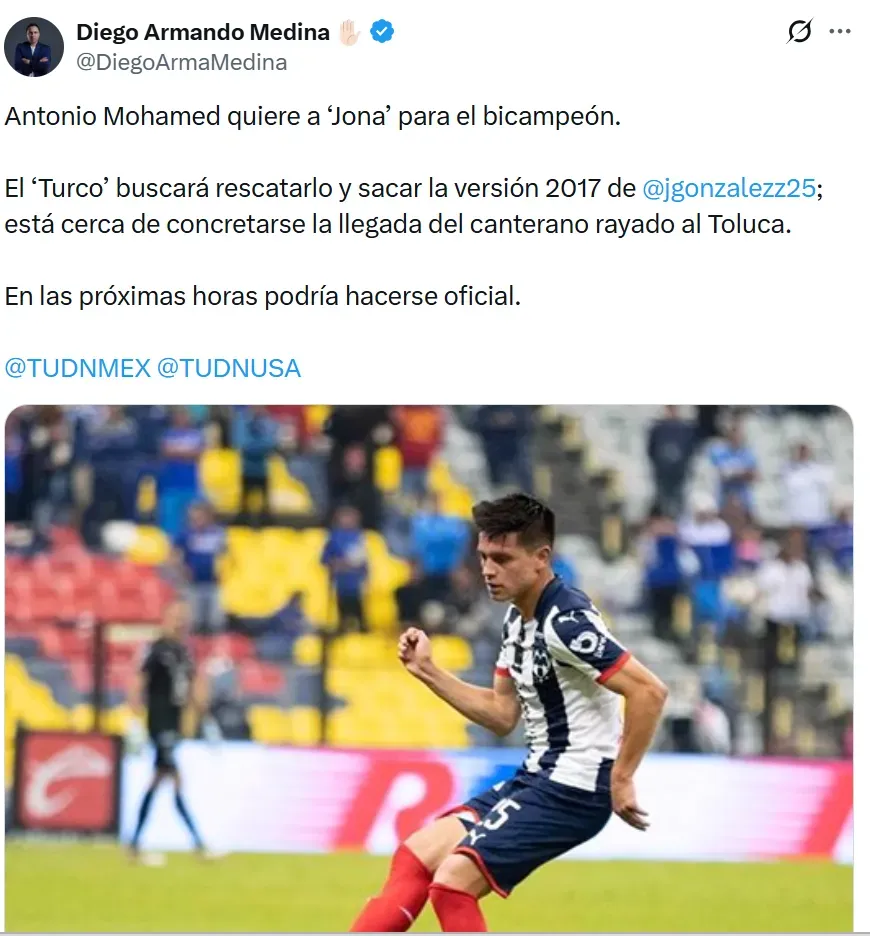Screen dimensions: 870x936
Task: Open the @jgonzalezz25 mention
Action: tap(729, 188)
